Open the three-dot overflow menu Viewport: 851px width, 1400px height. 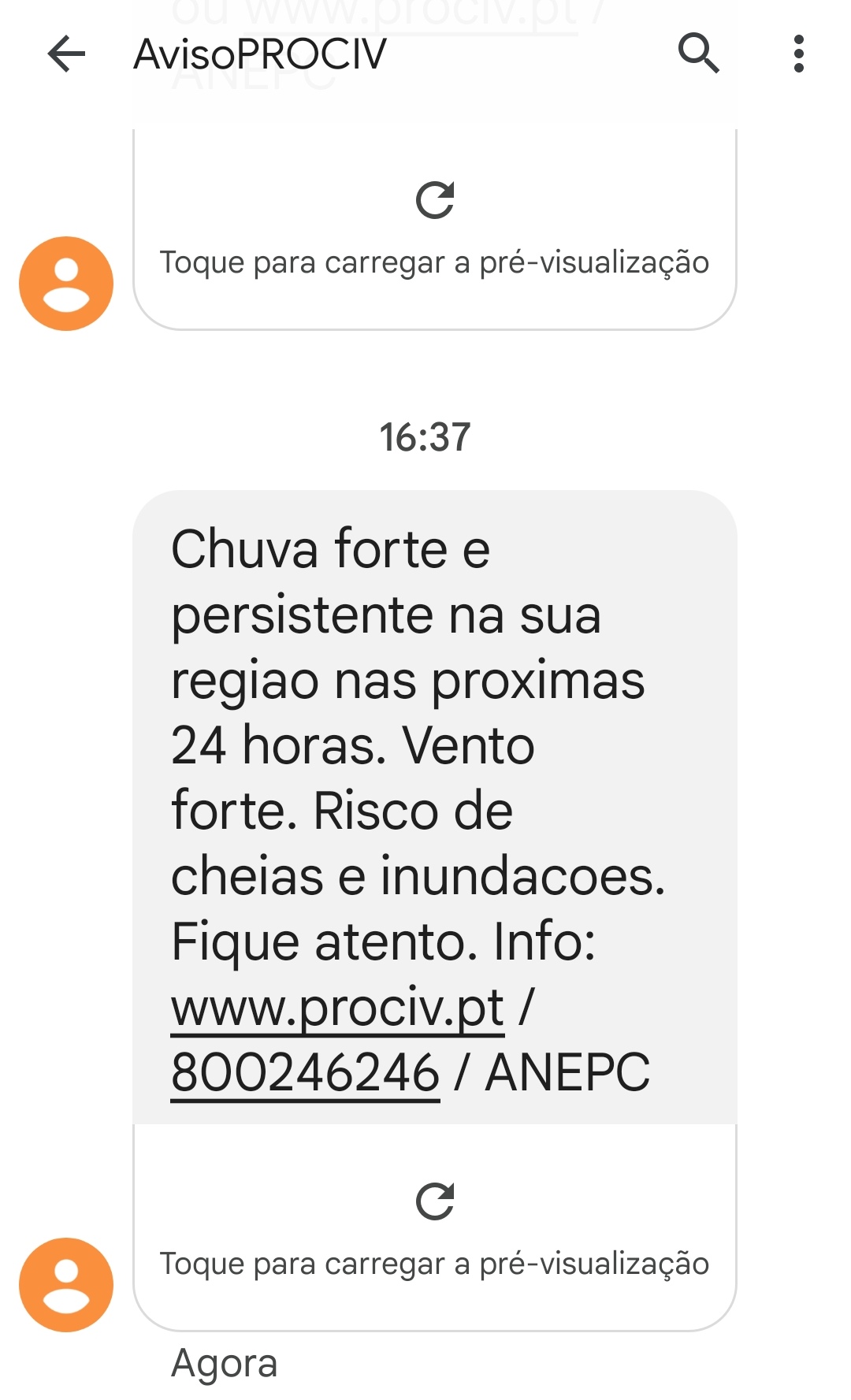[x=798, y=54]
